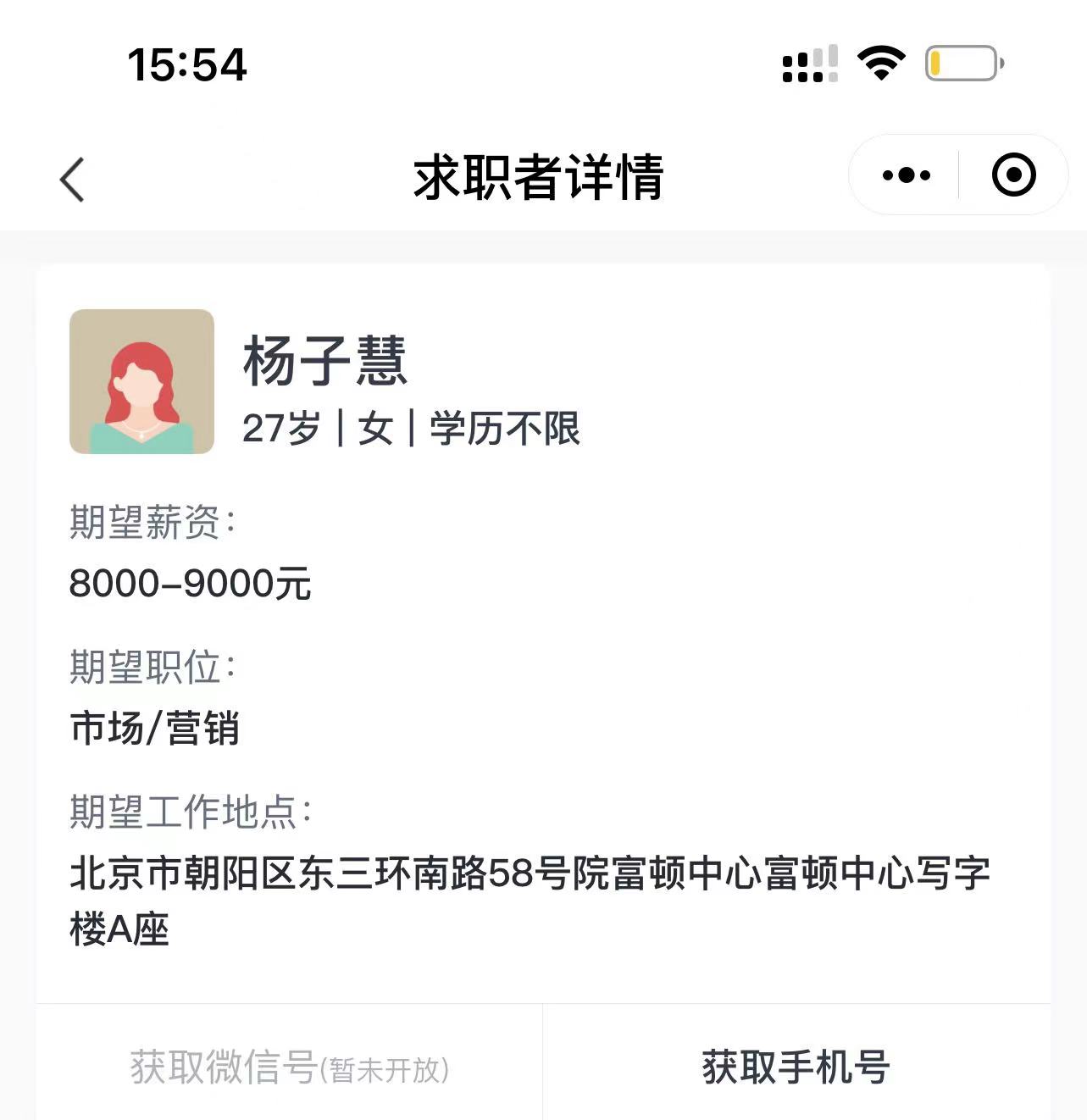Tap the mini-program close/minimize target icon

(1014, 175)
